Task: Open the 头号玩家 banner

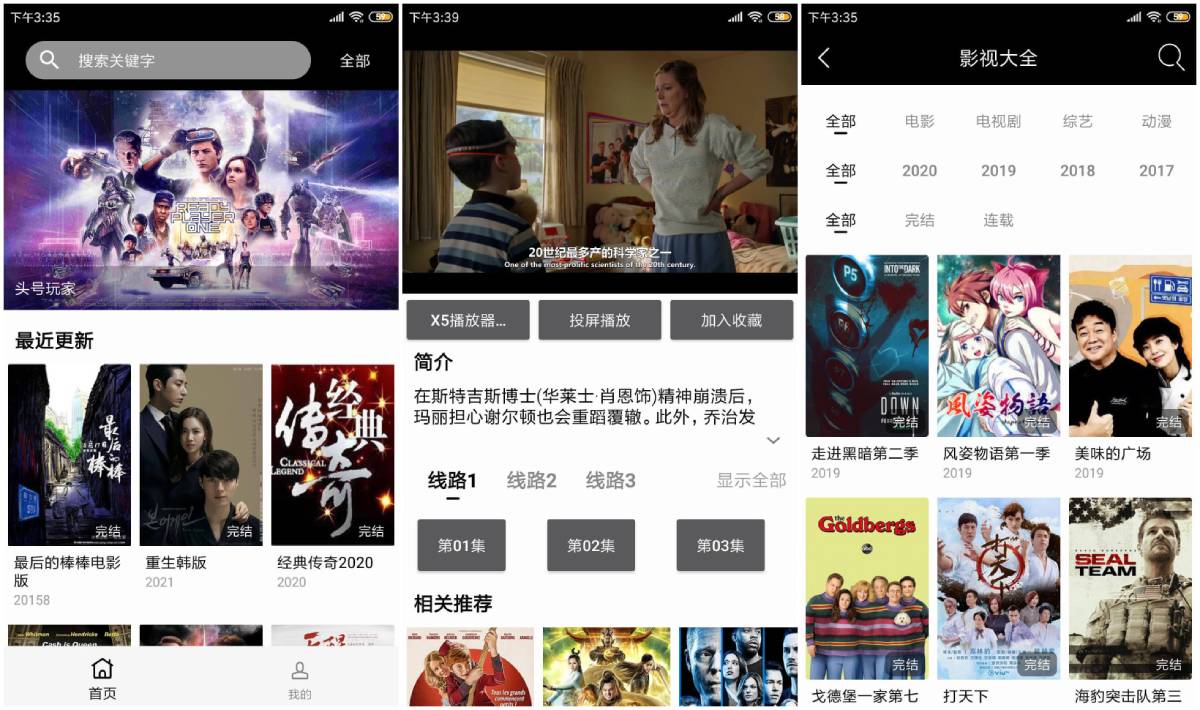Action: [x=201, y=200]
